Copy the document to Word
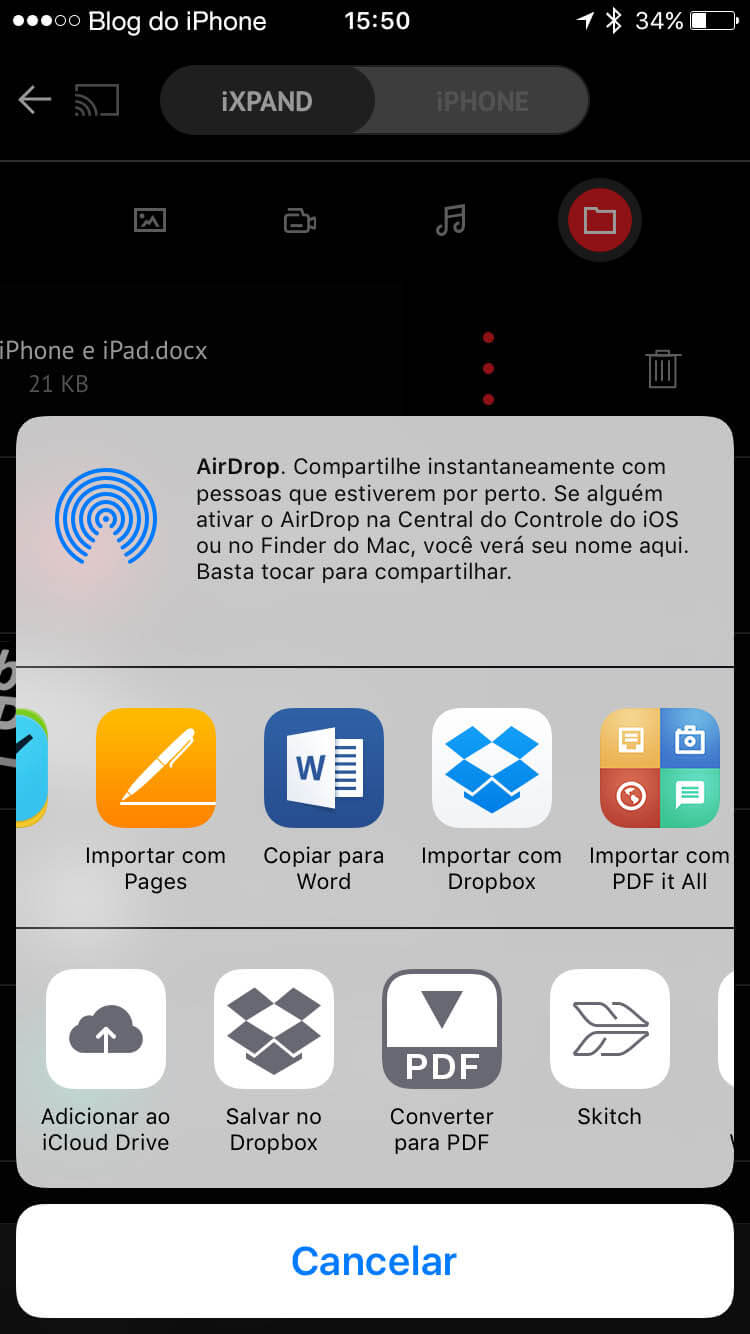 [323, 768]
